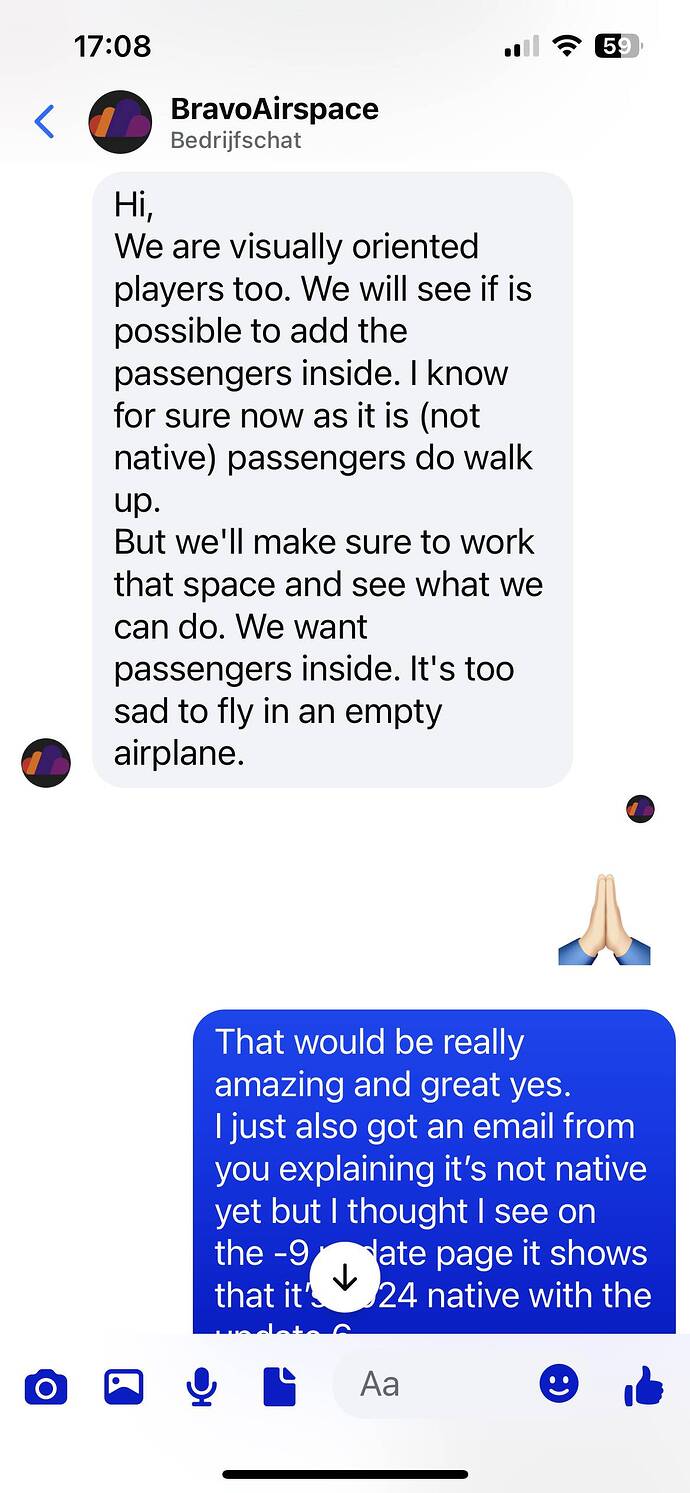The image size is (690, 1493).
Task: Send a thumbs-up like
Action: coord(642,1386)
